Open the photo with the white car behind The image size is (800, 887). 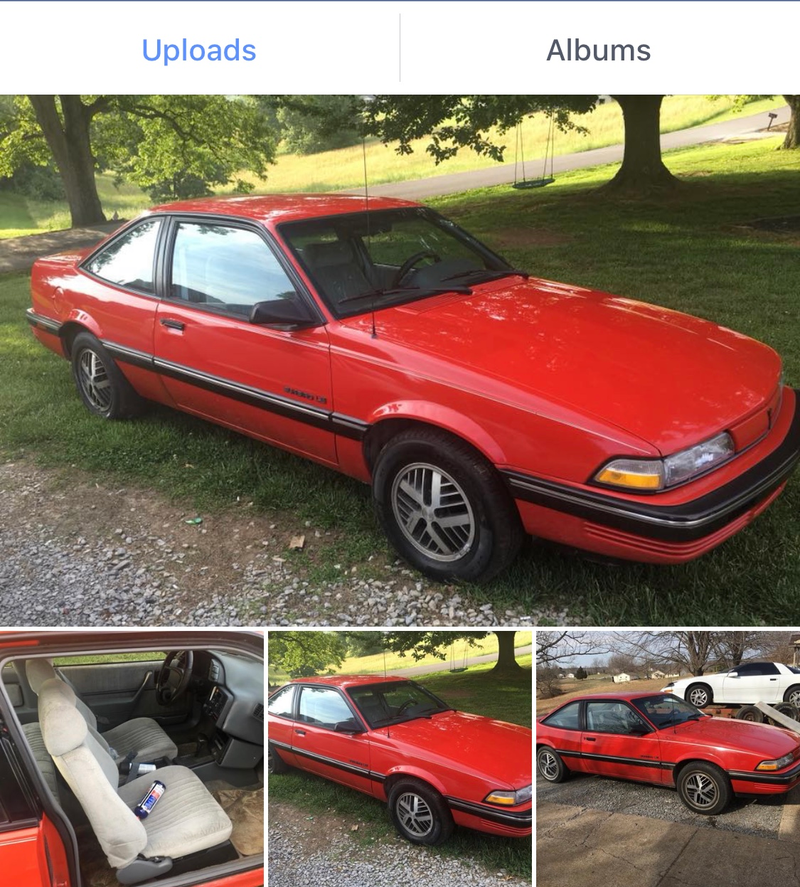tap(668, 758)
